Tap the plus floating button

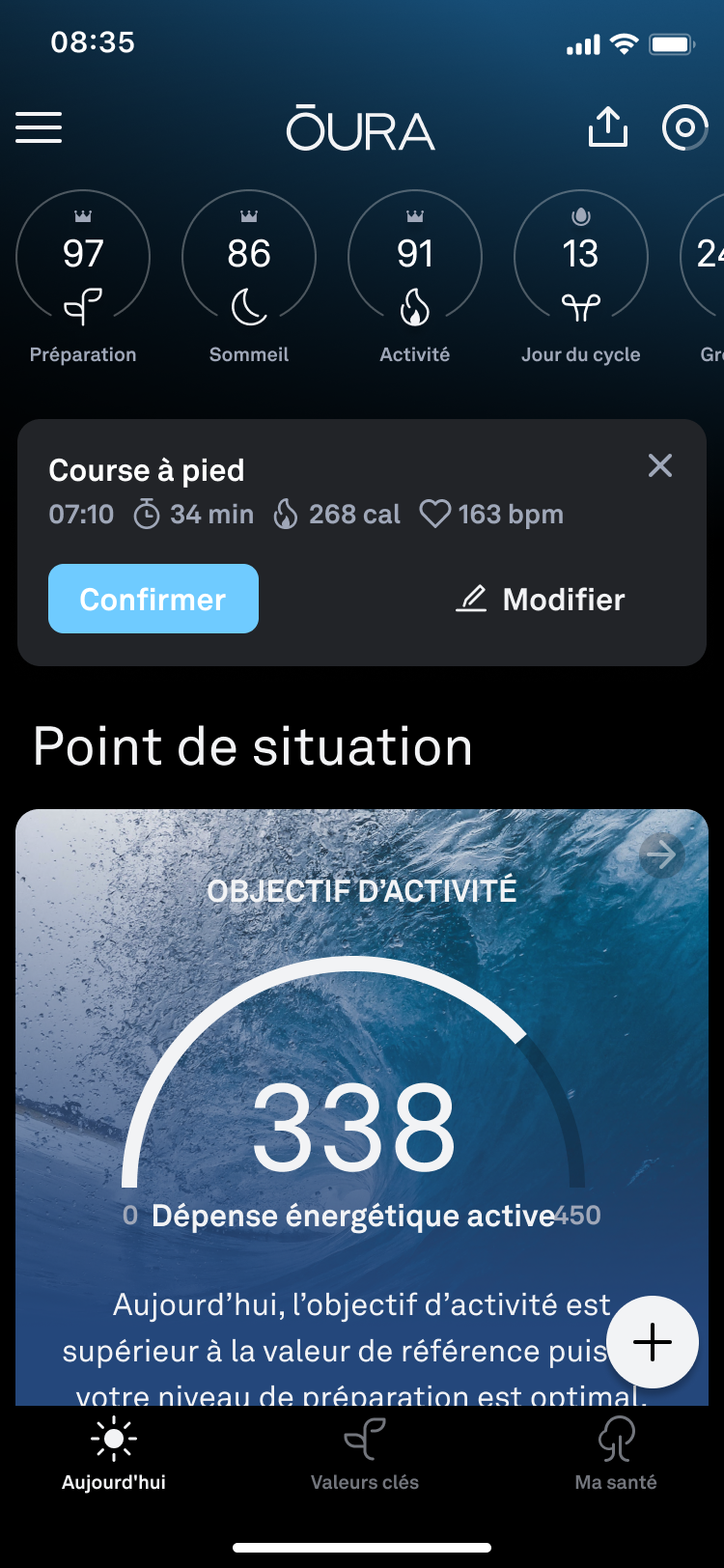point(653,1342)
